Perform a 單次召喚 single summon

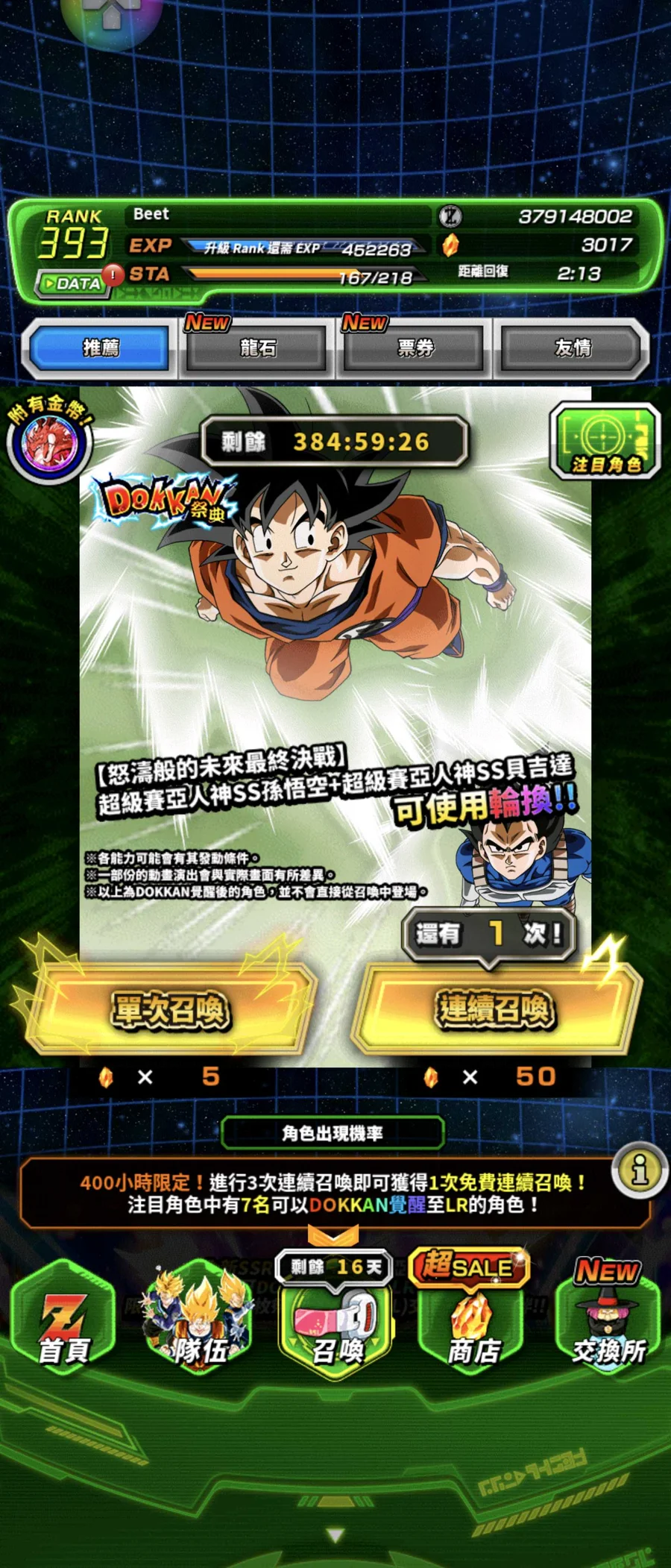(168, 1009)
